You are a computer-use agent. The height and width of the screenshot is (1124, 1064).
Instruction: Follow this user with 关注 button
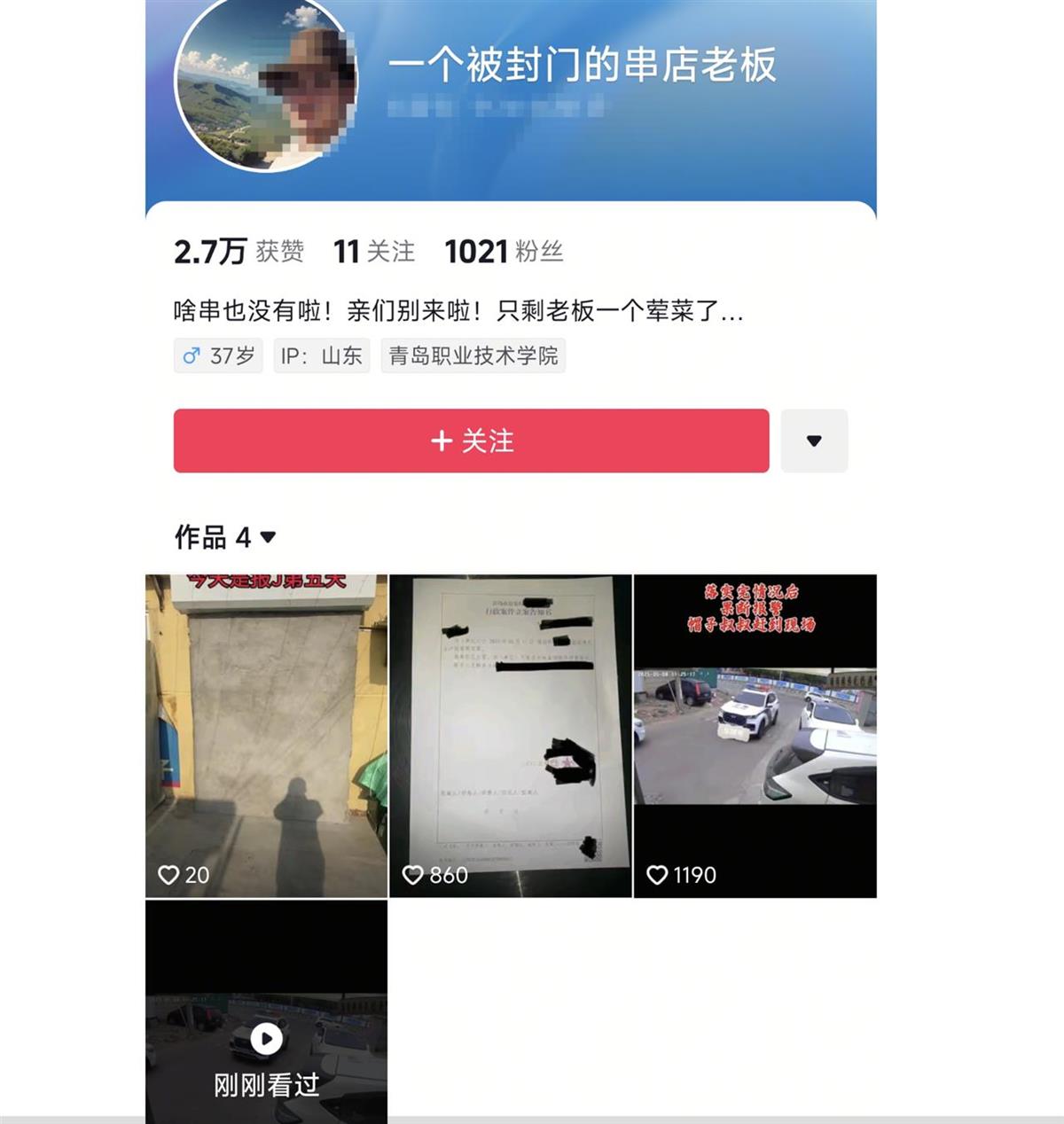(471, 441)
